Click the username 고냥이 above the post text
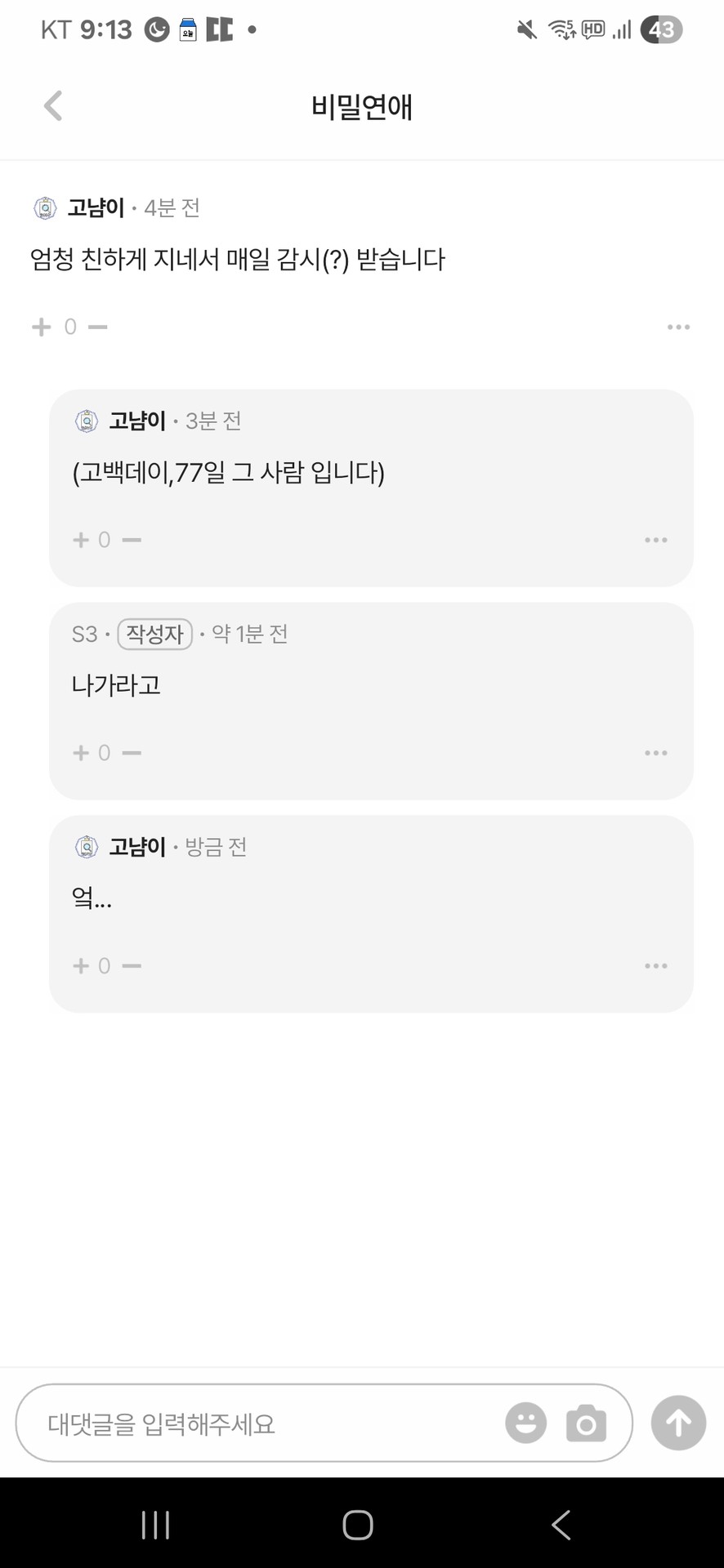The width and height of the screenshot is (724, 1568). click(95, 208)
